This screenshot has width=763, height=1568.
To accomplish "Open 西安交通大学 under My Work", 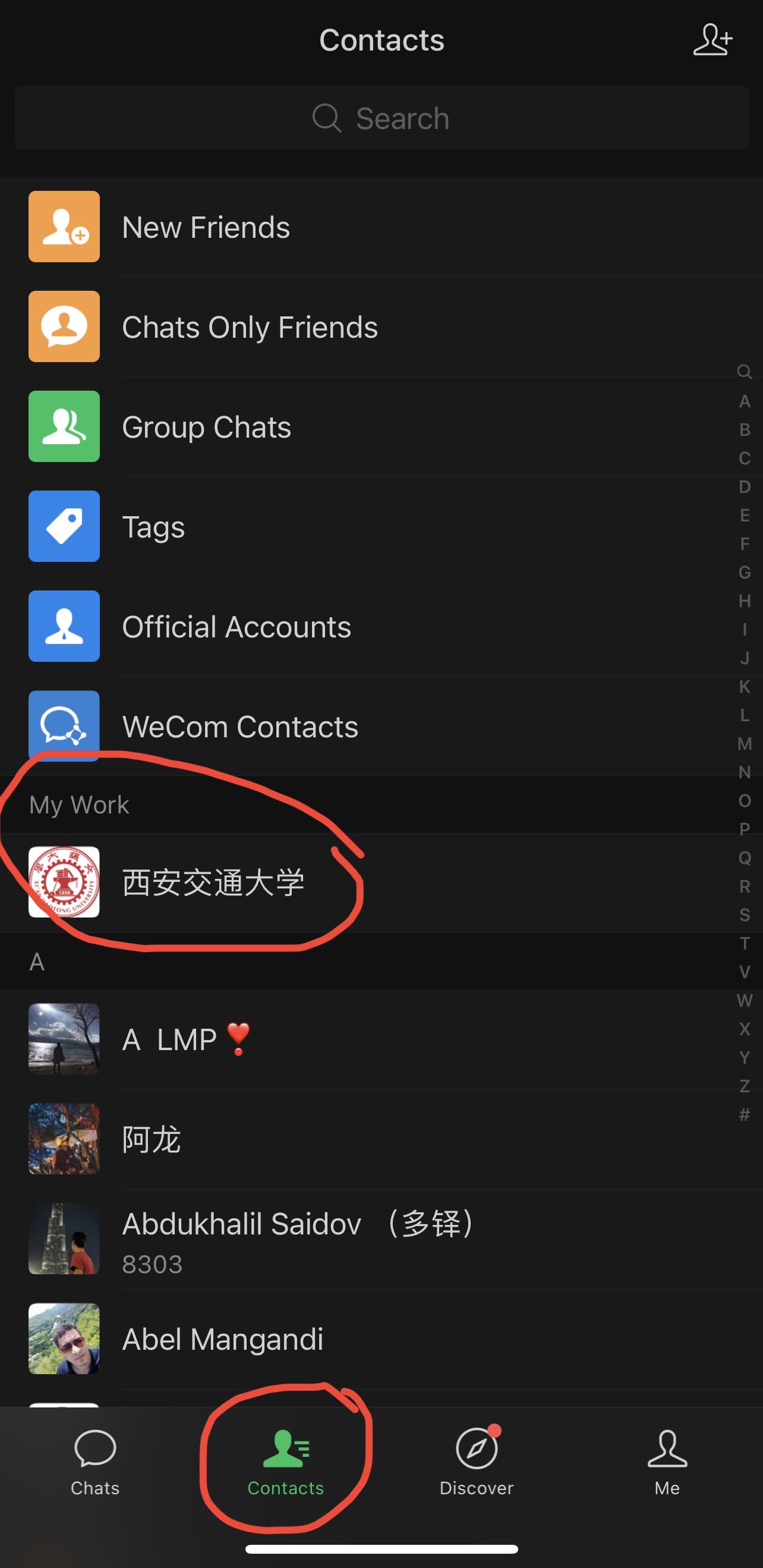I will pos(213,882).
